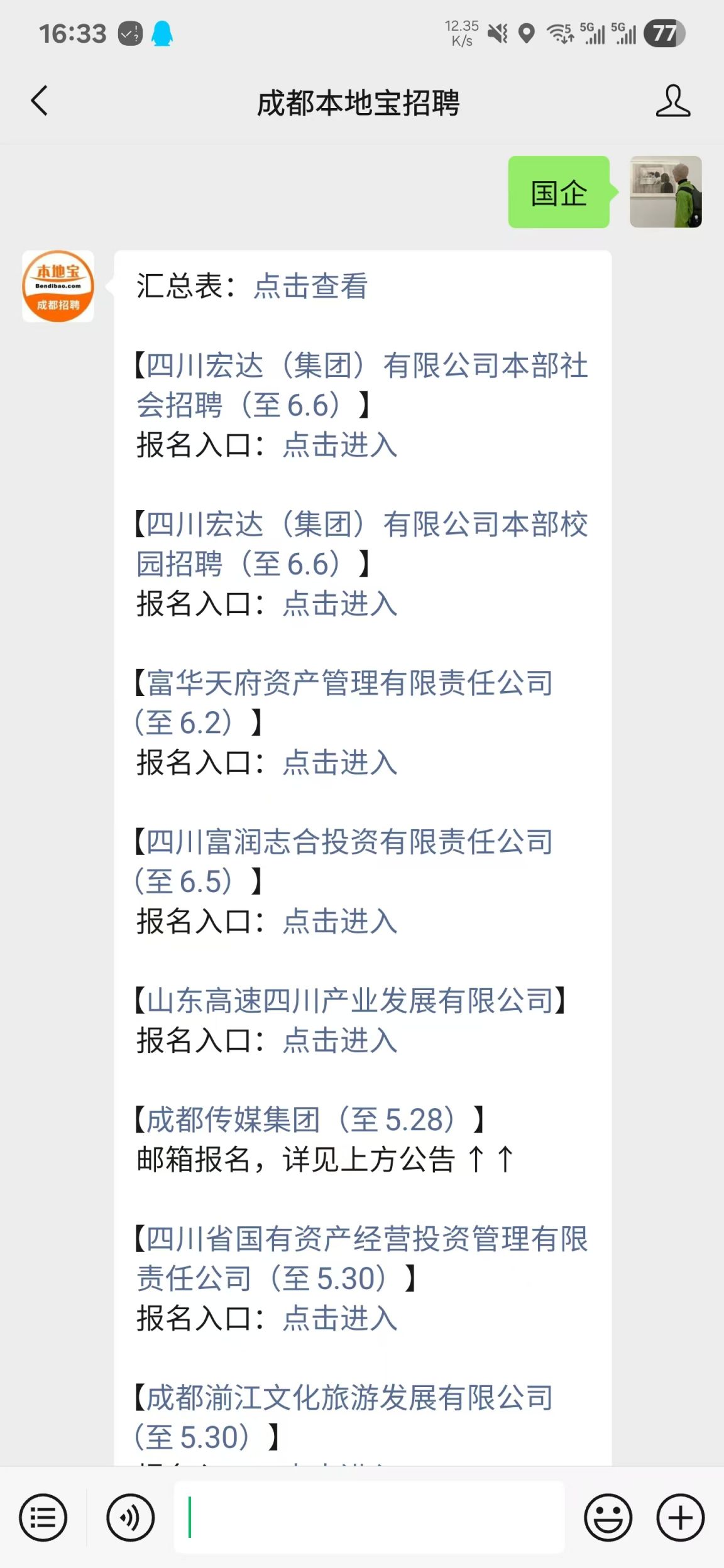Tap 点击进入 under 四川富润志合投资
This screenshot has width=724, height=1568.
(340, 922)
